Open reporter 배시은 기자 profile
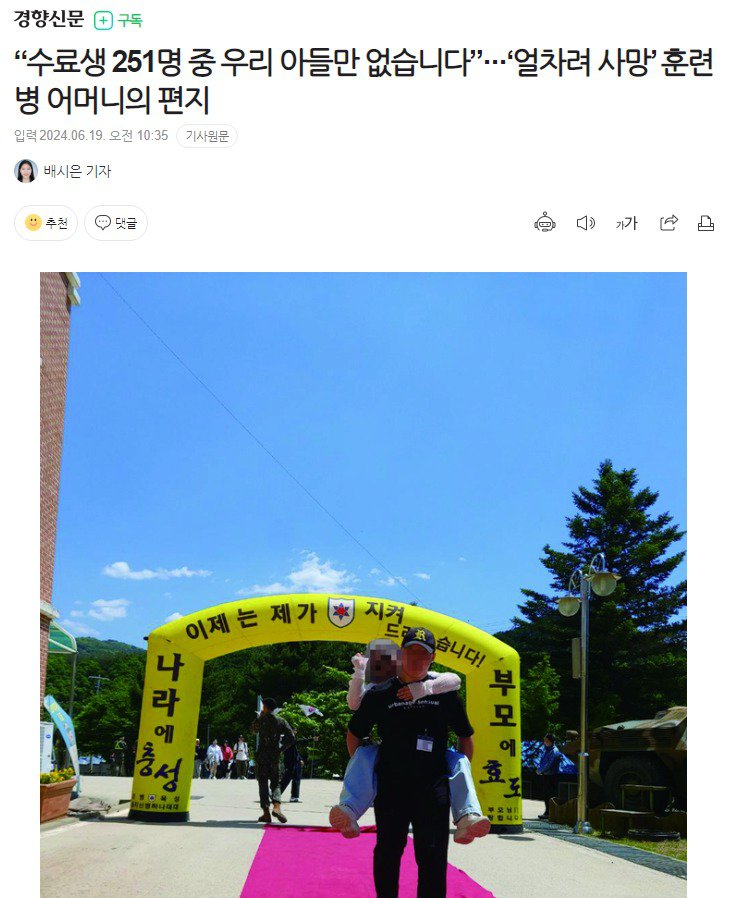This screenshot has width=731, height=898. (76, 171)
